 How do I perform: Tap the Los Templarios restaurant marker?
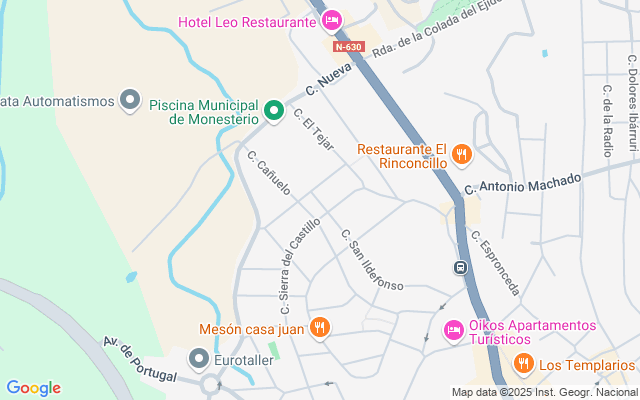click(x=522, y=364)
